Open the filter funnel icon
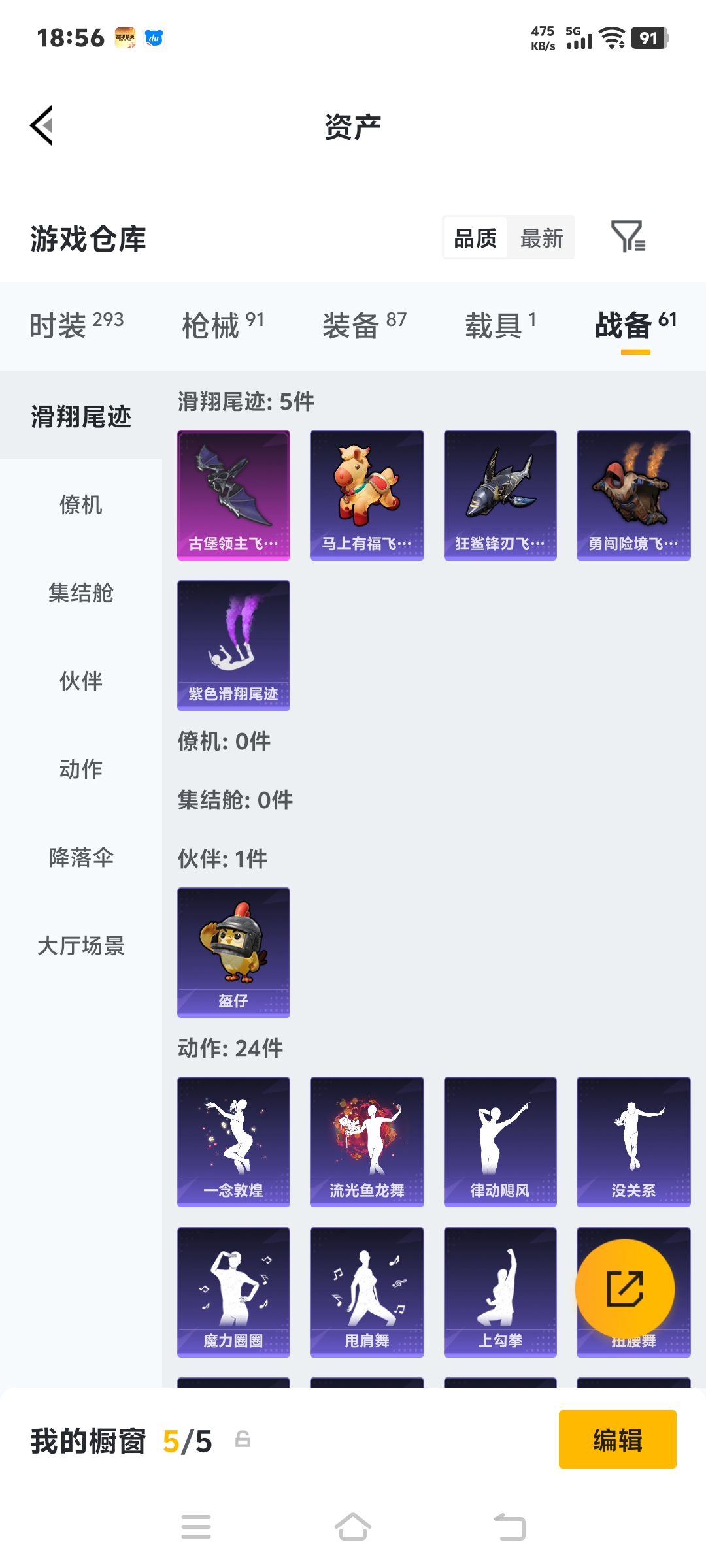Image resolution: width=706 pixels, height=1568 pixels. [x=631, y=238]
